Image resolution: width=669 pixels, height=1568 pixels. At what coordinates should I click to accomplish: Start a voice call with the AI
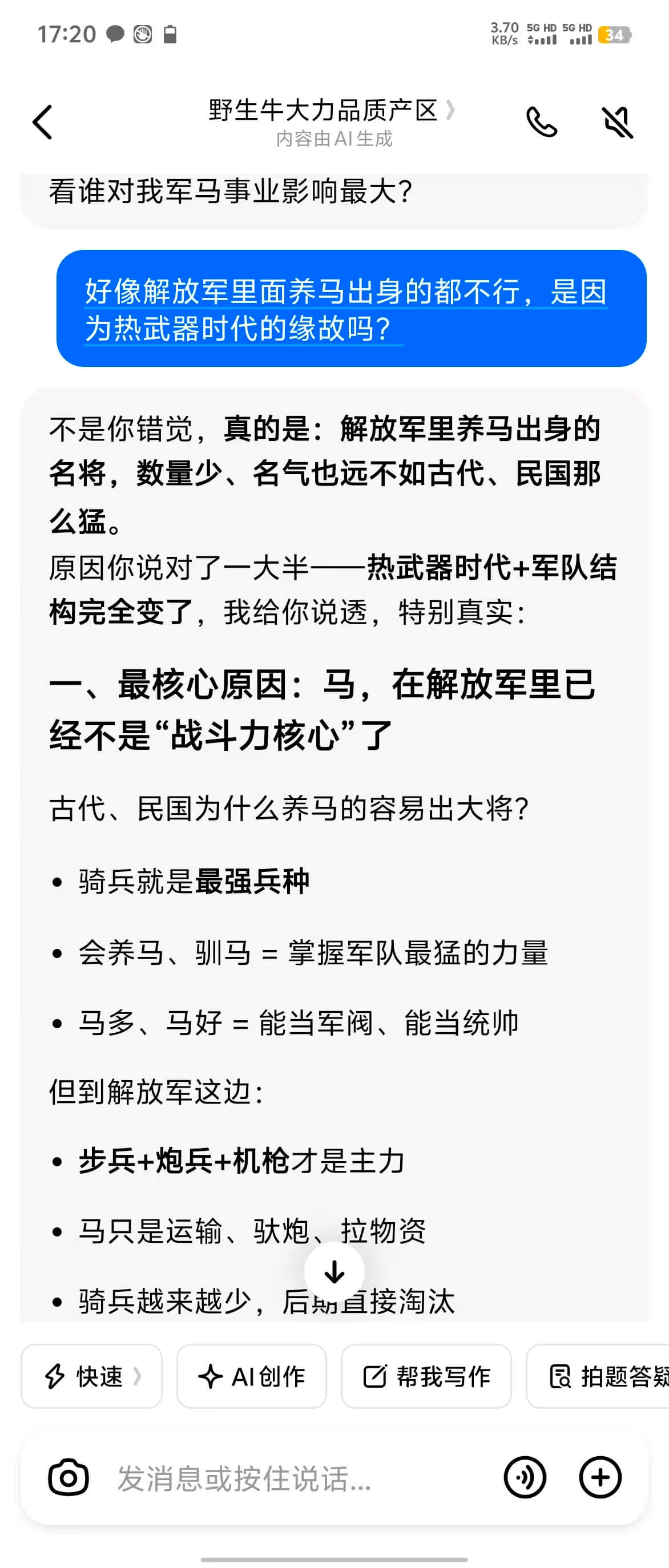(x=541, y=122)
